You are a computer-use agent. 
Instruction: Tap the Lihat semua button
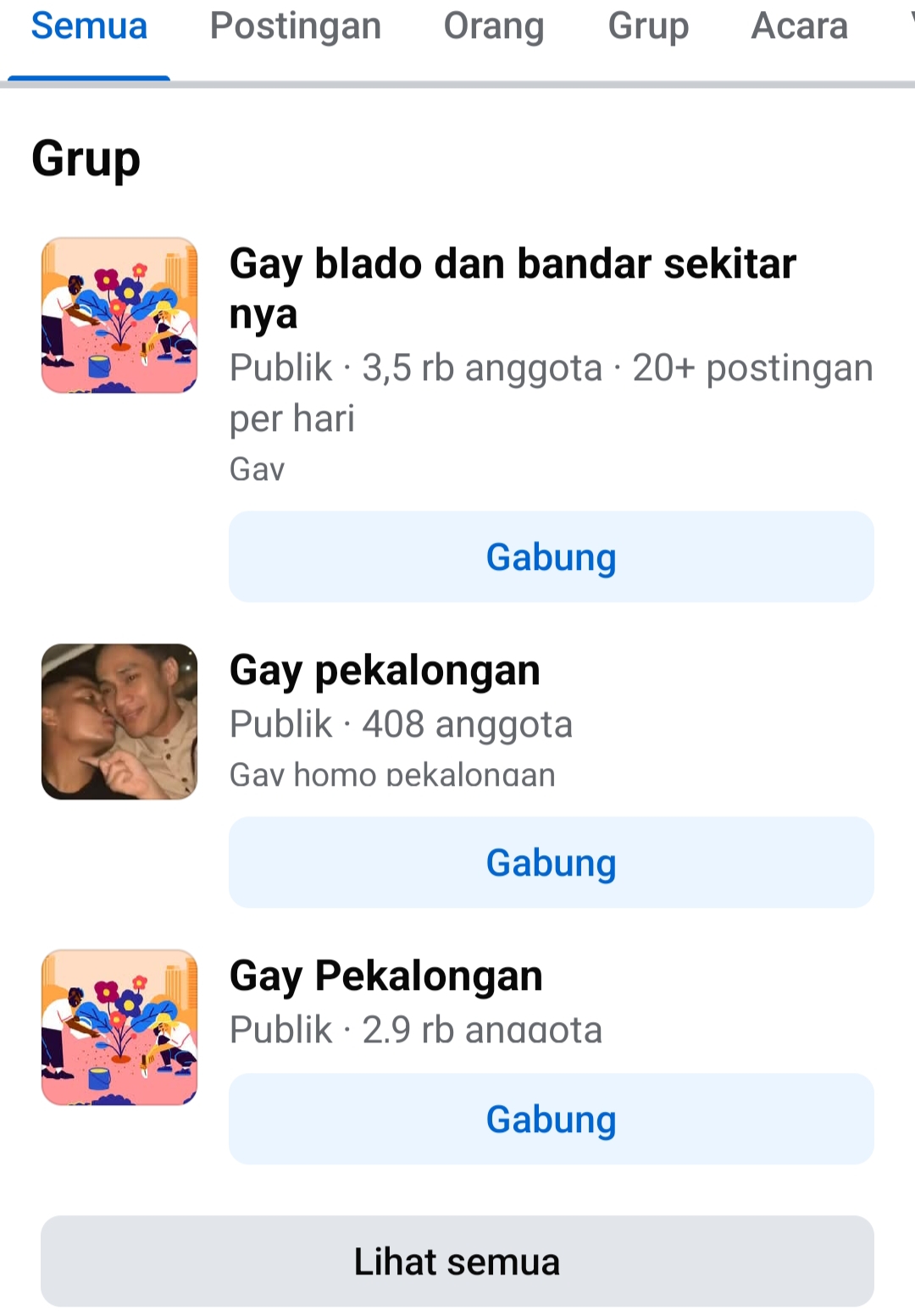click(x=457, y=1261)
